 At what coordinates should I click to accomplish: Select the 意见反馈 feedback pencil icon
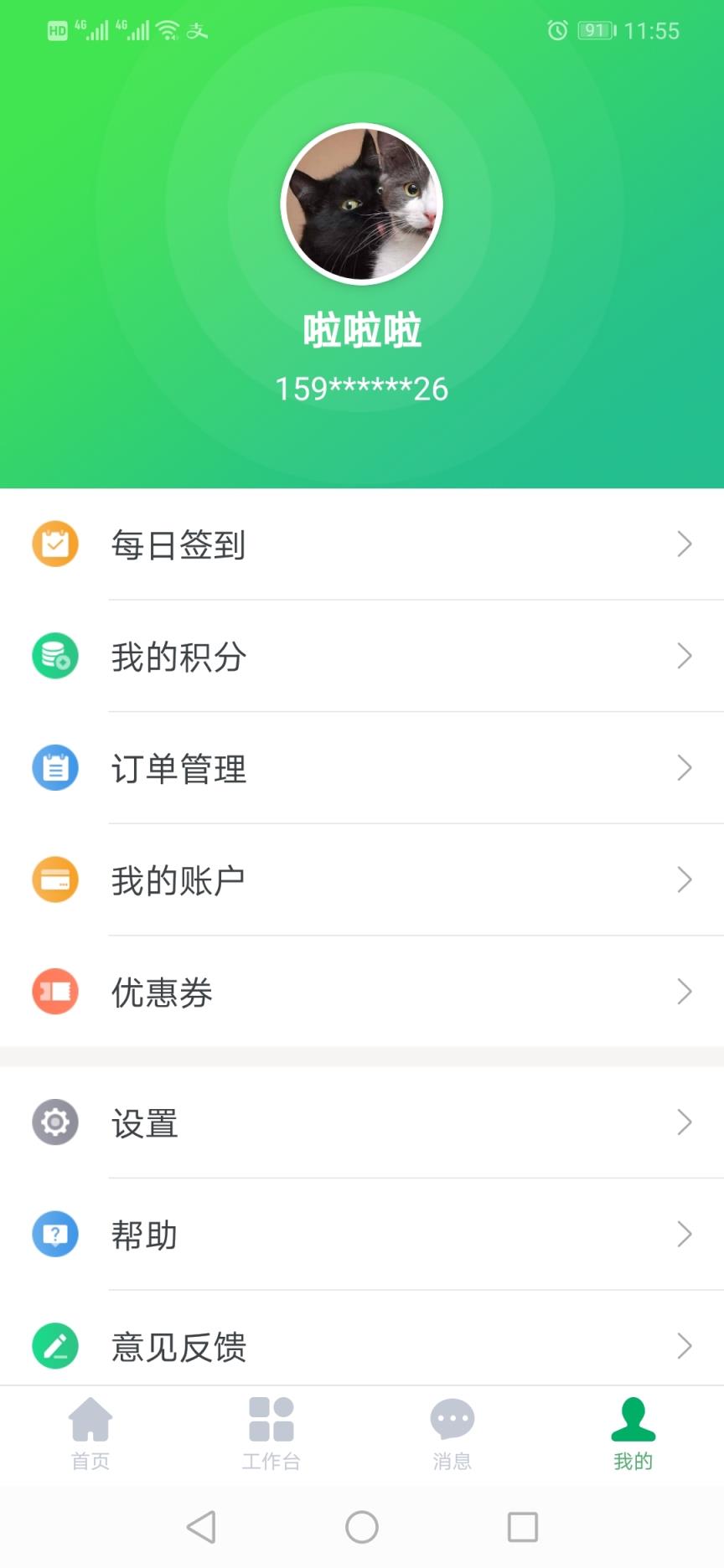54,1346
